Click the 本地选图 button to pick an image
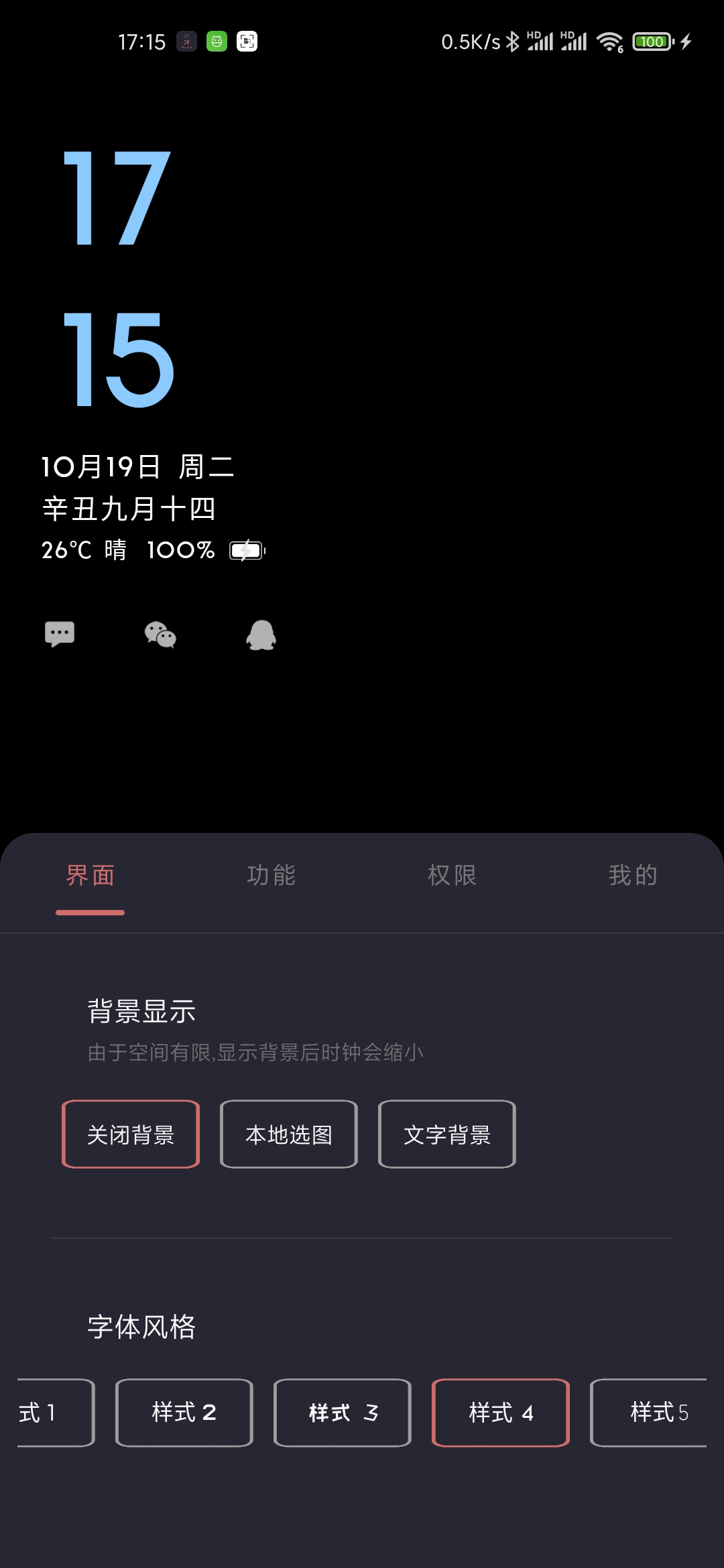Screen dimensions: 724x1568 288,1134
